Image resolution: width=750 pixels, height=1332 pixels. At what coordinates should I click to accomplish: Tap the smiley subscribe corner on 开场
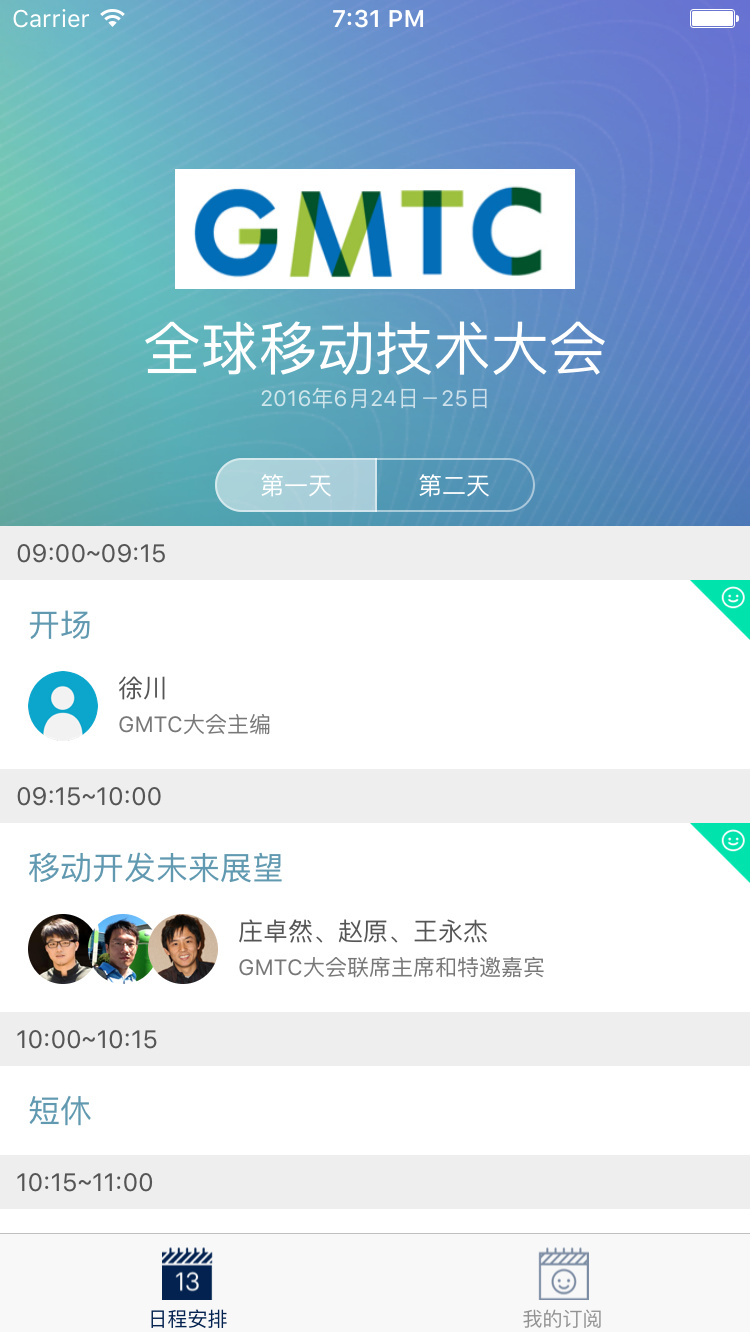(x=728, y=602)
